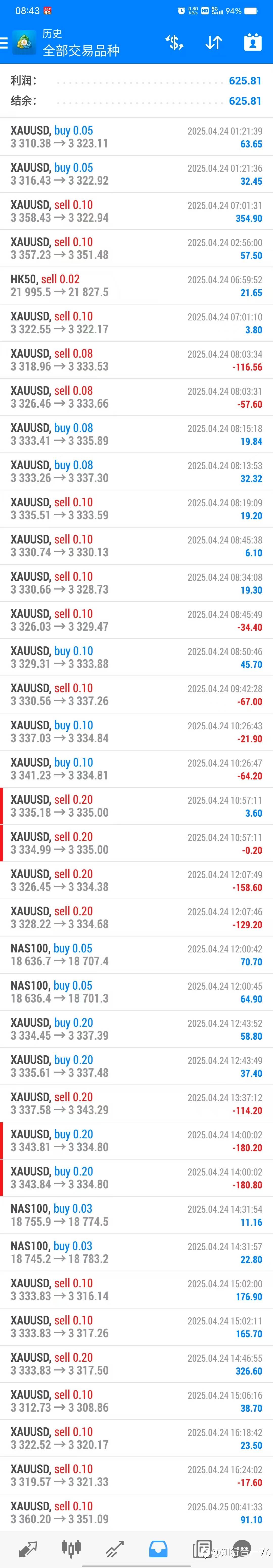Expand XAUUSD buy 0.05 trade with 63.65 profit
Image resolution: width=273 pixels, height=1568 pixels.
click(136, 137)
